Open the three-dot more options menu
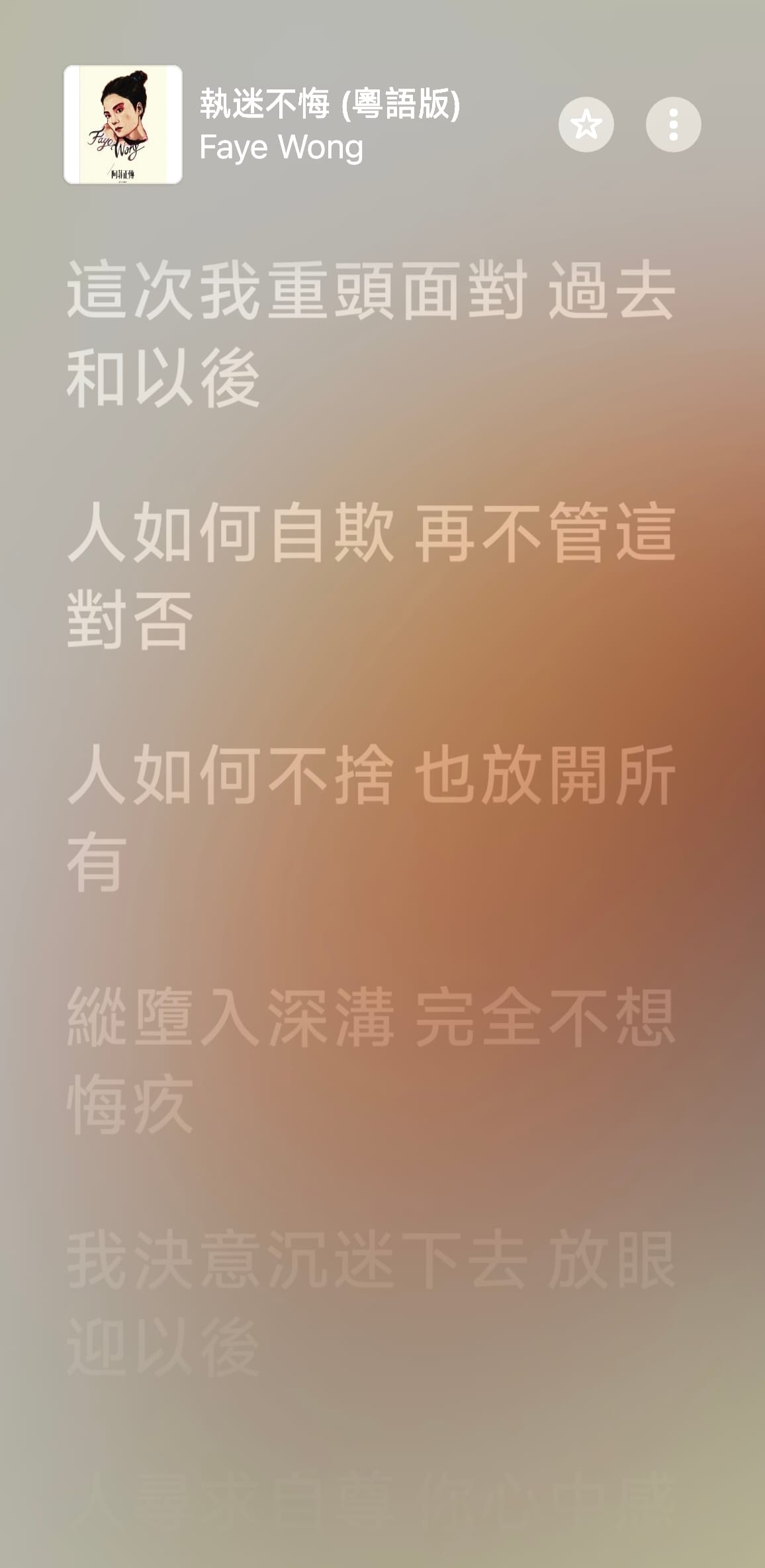The height and width of the screenshot is (1568, 765). click(673, 124)
